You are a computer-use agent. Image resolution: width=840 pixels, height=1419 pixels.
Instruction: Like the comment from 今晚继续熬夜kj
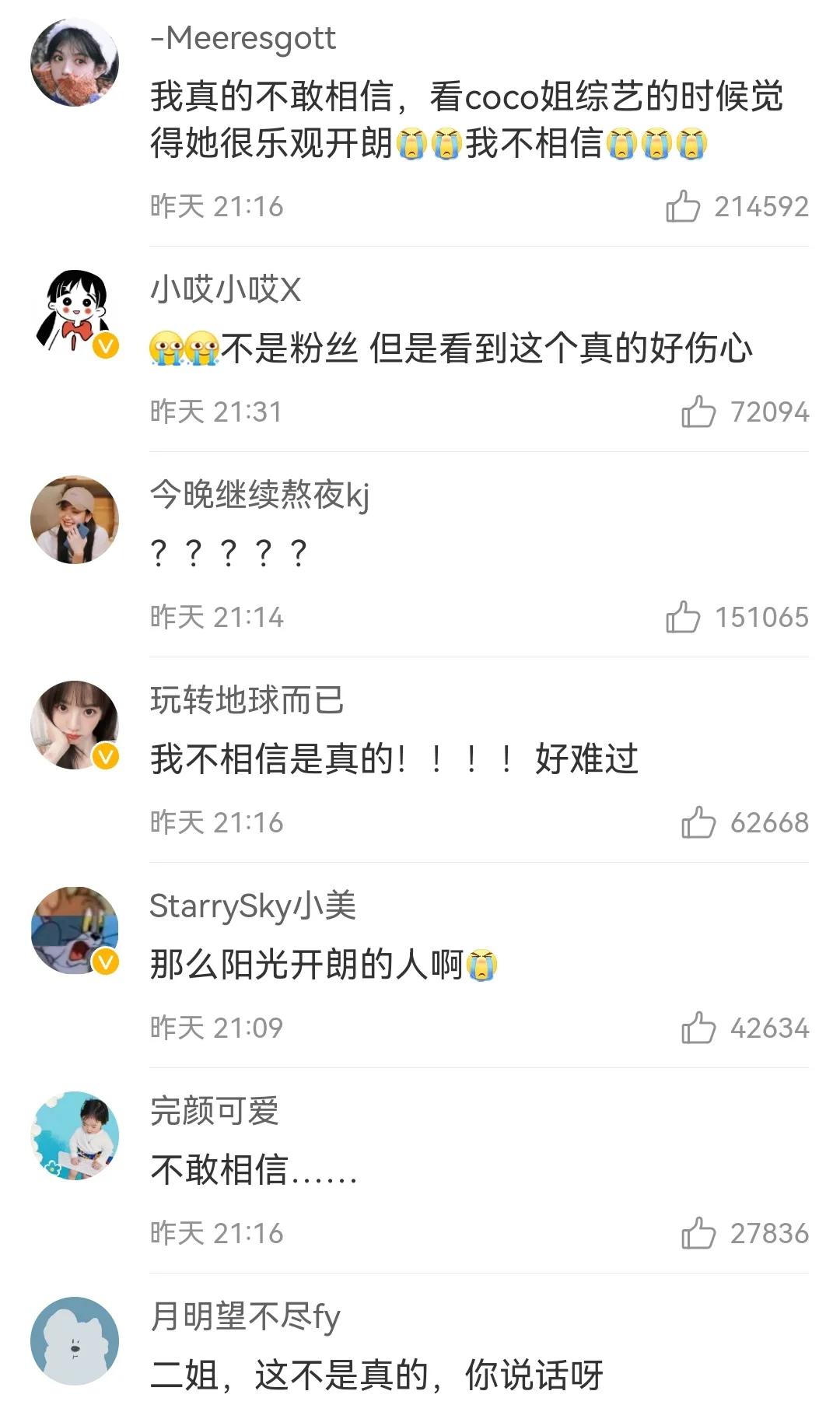pyautogui.click(x=682, y=617)
